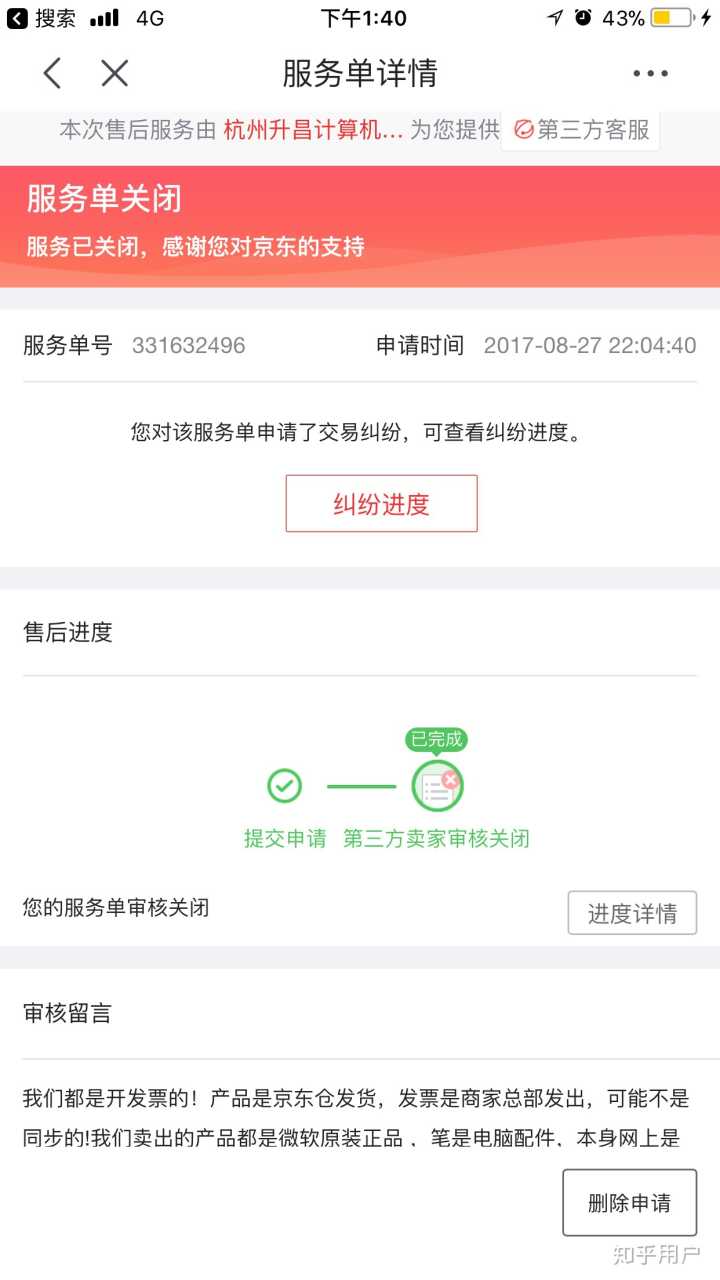Close the service order details page
The image size is (720, 1280).
click(x=115, y=73)
